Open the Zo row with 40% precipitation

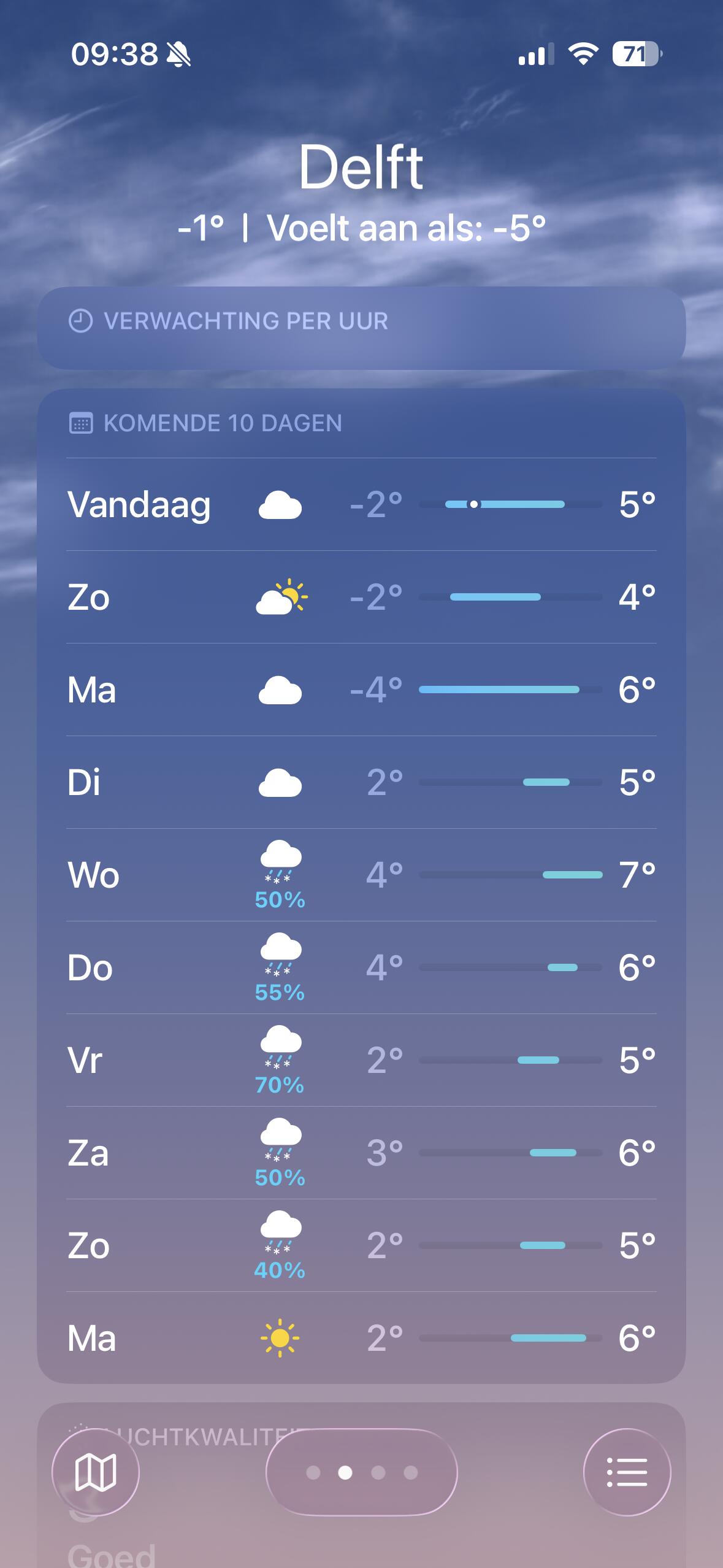pos(361,1245)
